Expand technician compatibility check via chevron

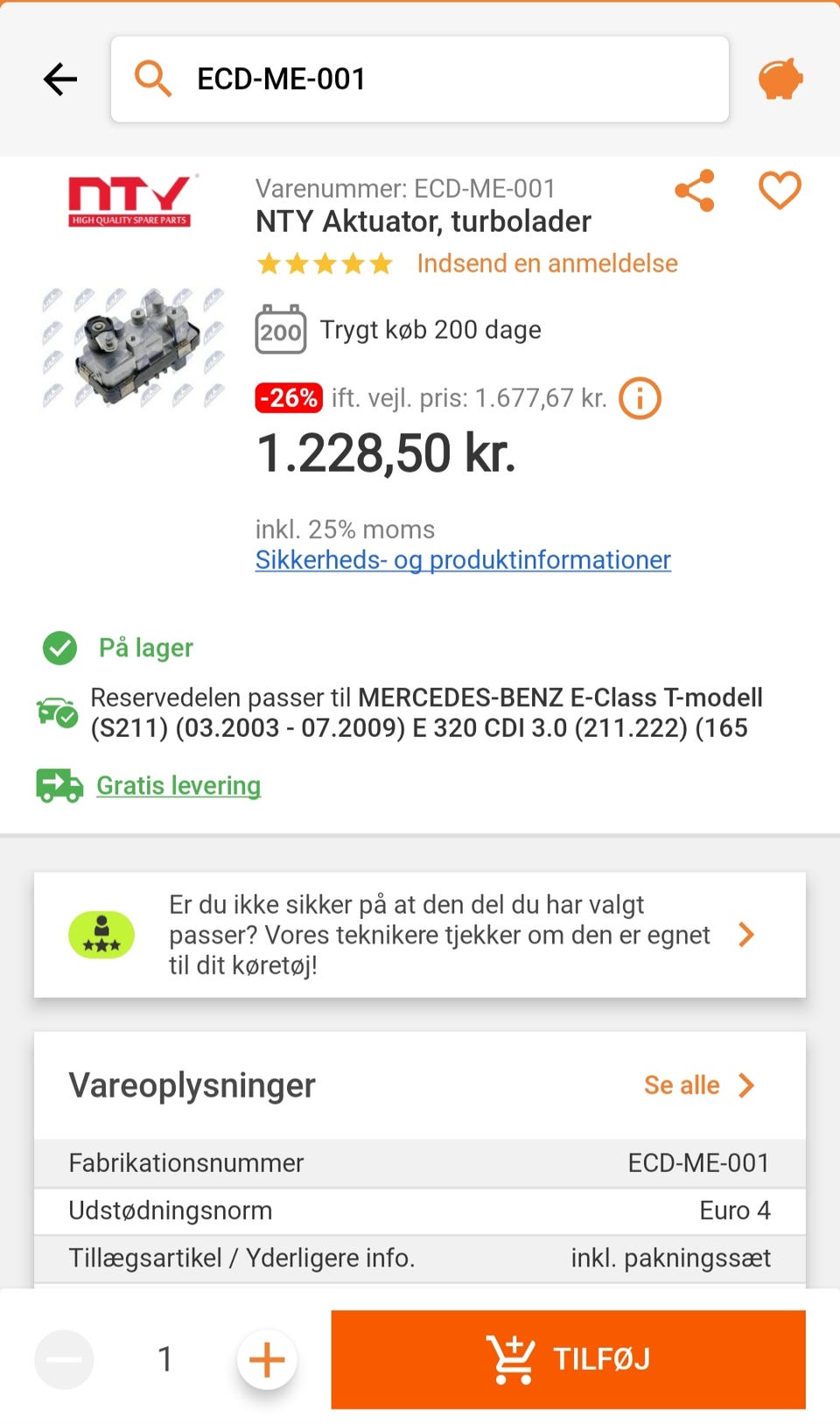pos(746,935)
